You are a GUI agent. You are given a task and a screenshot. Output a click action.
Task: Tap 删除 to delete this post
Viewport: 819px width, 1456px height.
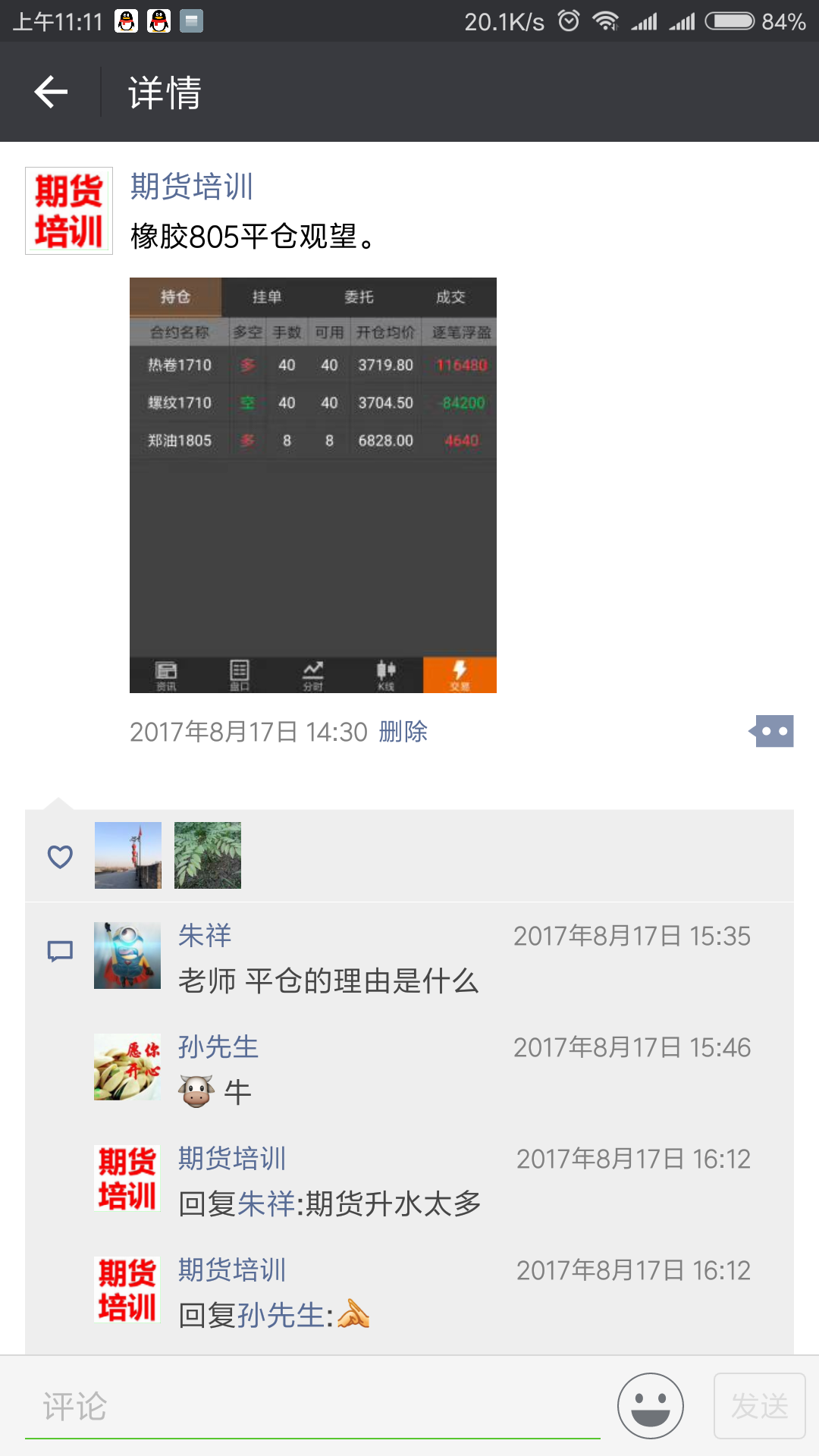click(403, 732)
